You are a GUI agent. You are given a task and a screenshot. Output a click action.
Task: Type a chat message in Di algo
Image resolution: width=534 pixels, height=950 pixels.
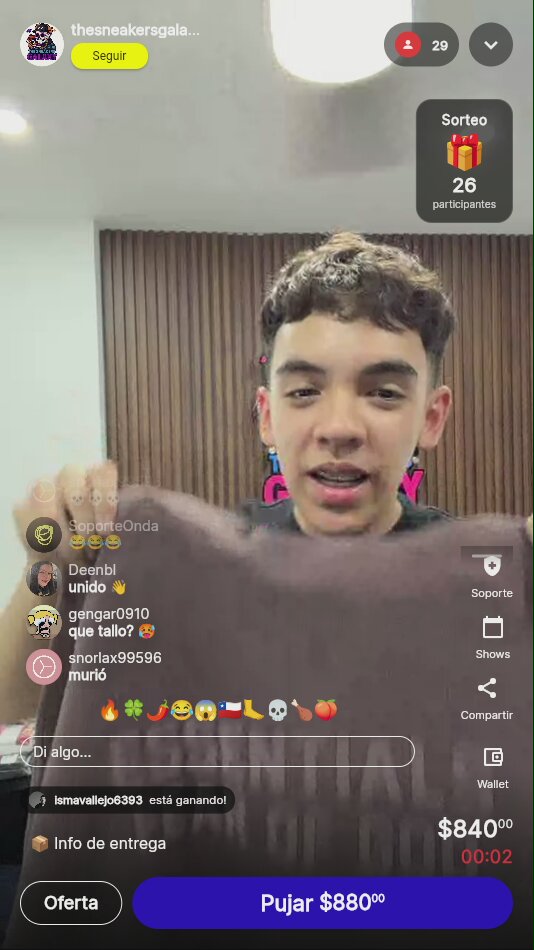pos(218,752)
